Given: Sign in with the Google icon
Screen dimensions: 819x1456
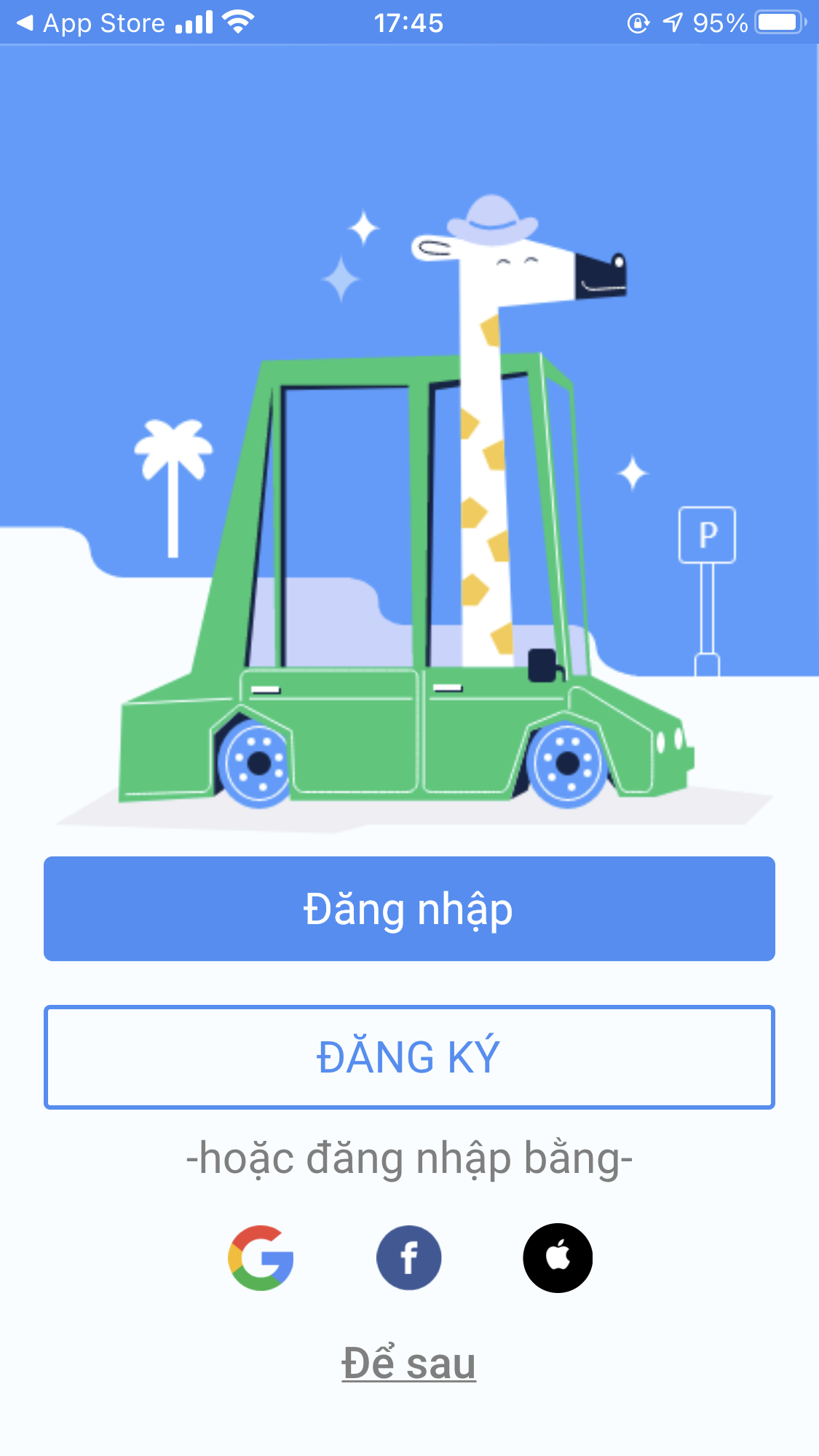Looking at the screenshot, I should [x=261, y=1257].
